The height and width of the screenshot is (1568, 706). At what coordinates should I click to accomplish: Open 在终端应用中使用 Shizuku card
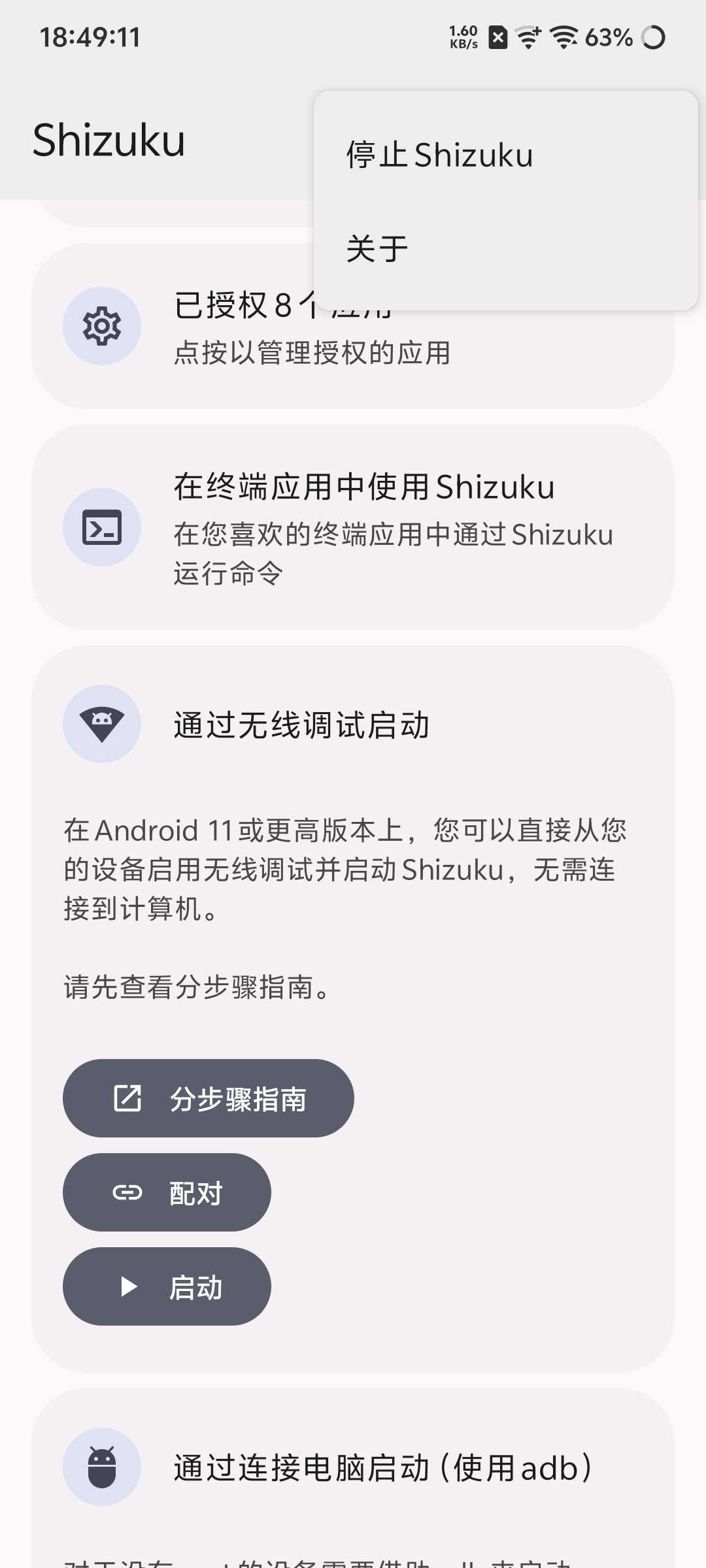point(353,527)
